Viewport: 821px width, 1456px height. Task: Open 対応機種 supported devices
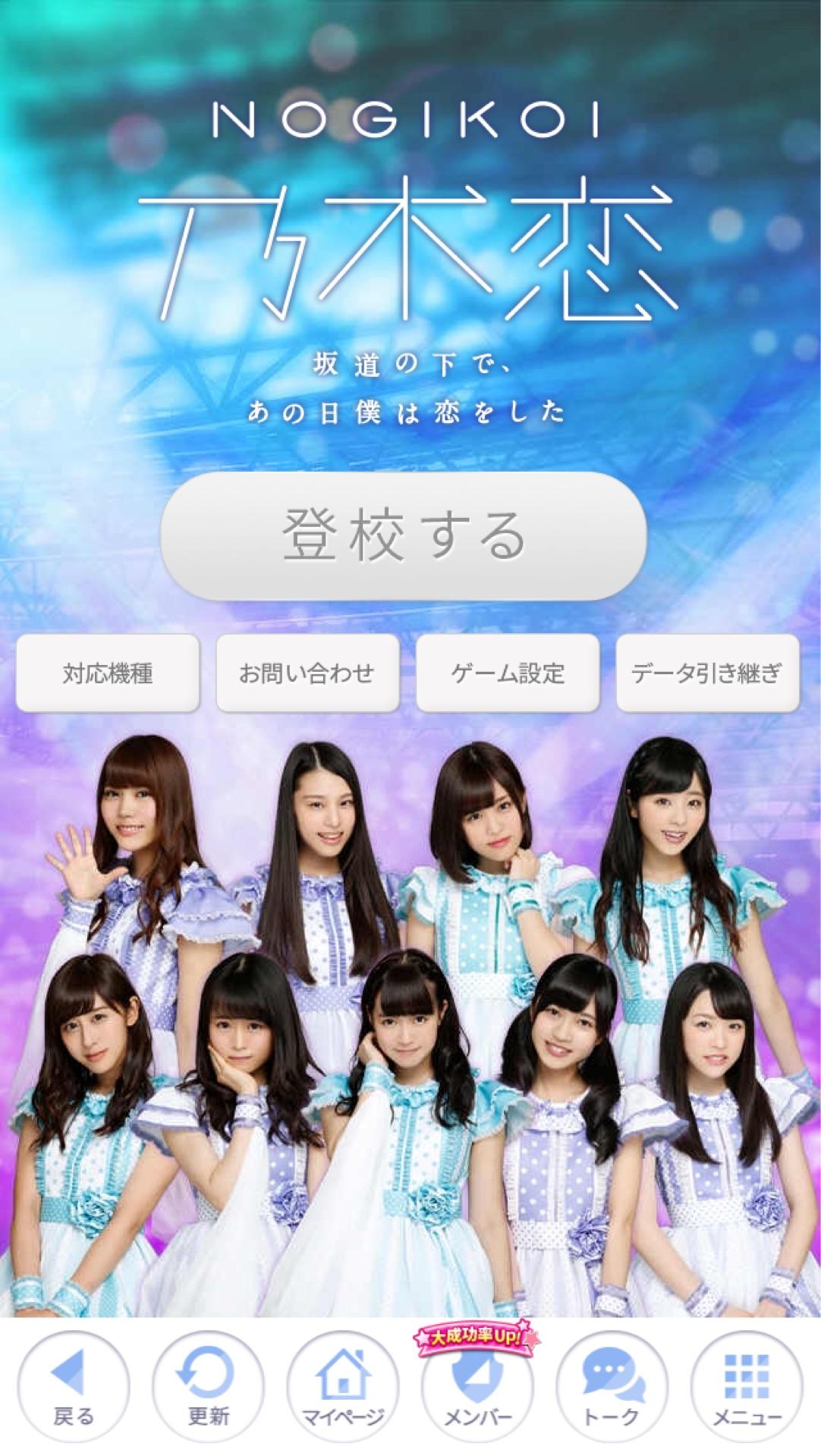pos(108,673)
